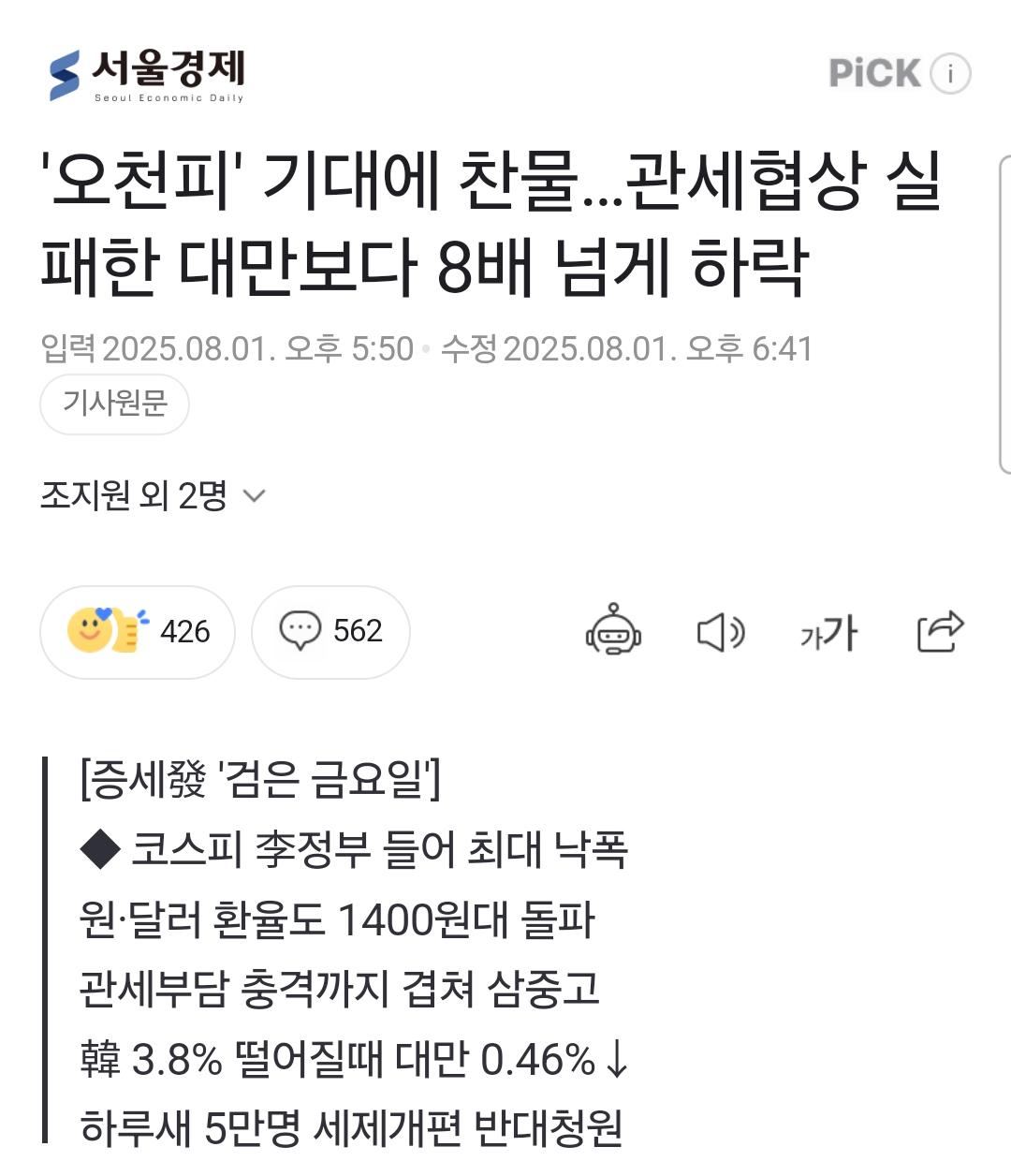React to article with 426 reactions
The image size is (1011, 1176).
137,632
